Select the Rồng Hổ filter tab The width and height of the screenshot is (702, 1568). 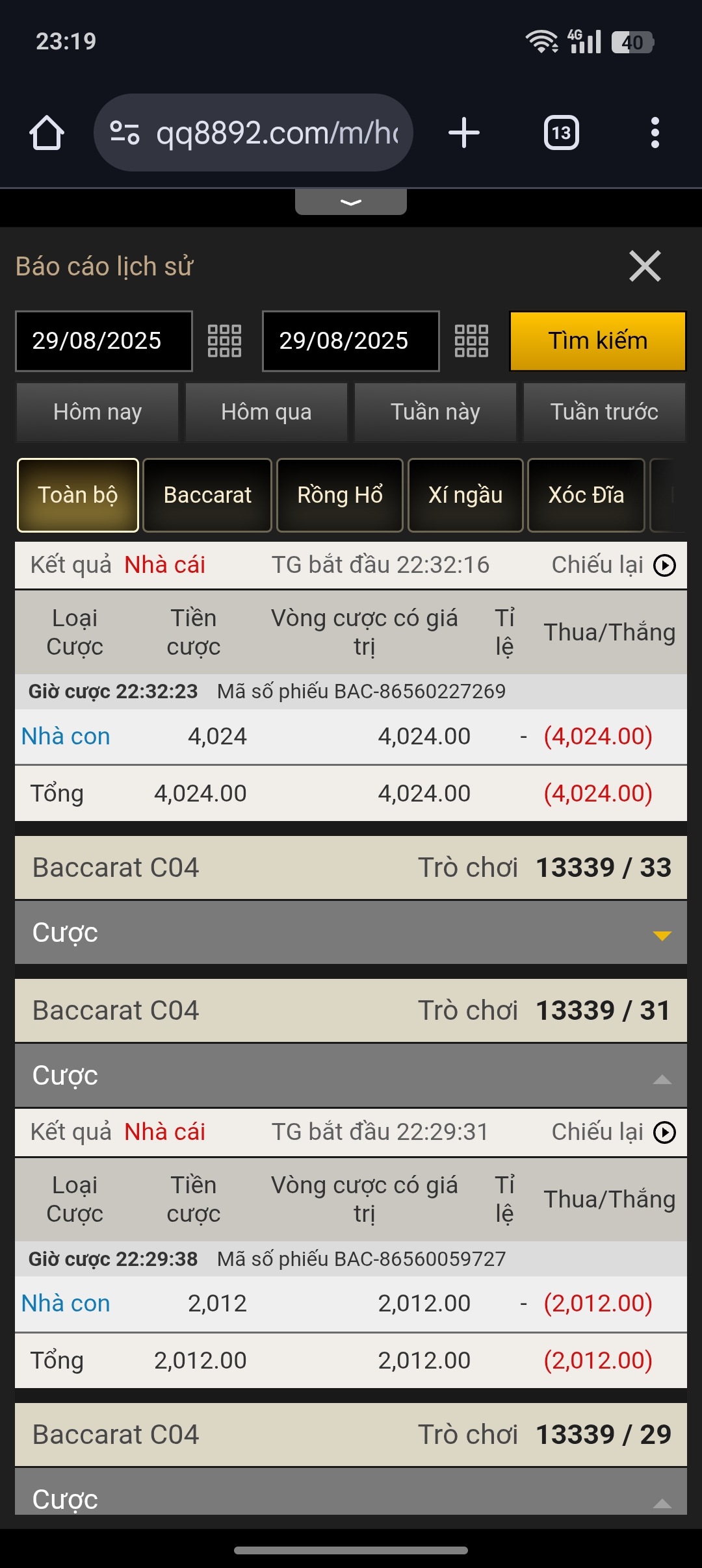pos(340,494)
